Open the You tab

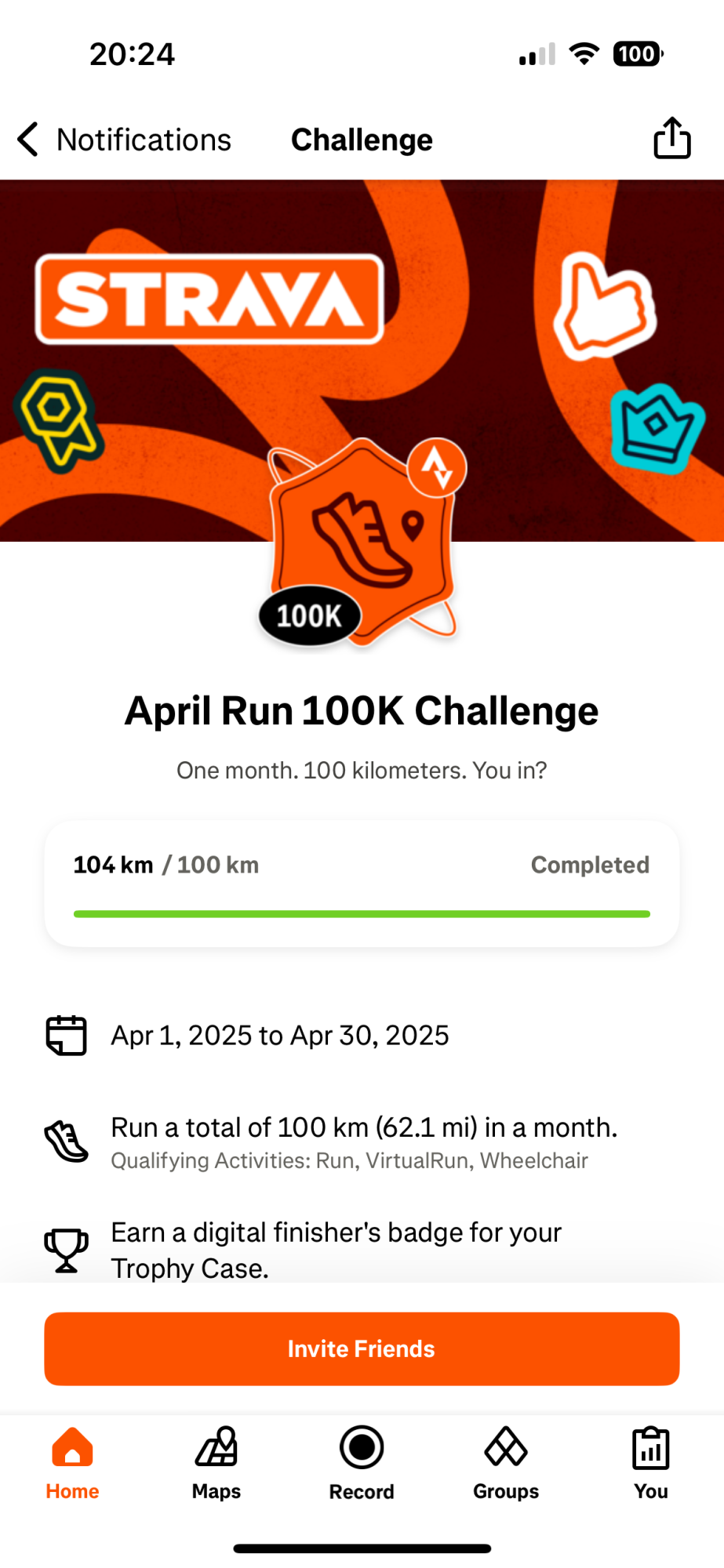pyautogui.click(x=650, y=1463)
